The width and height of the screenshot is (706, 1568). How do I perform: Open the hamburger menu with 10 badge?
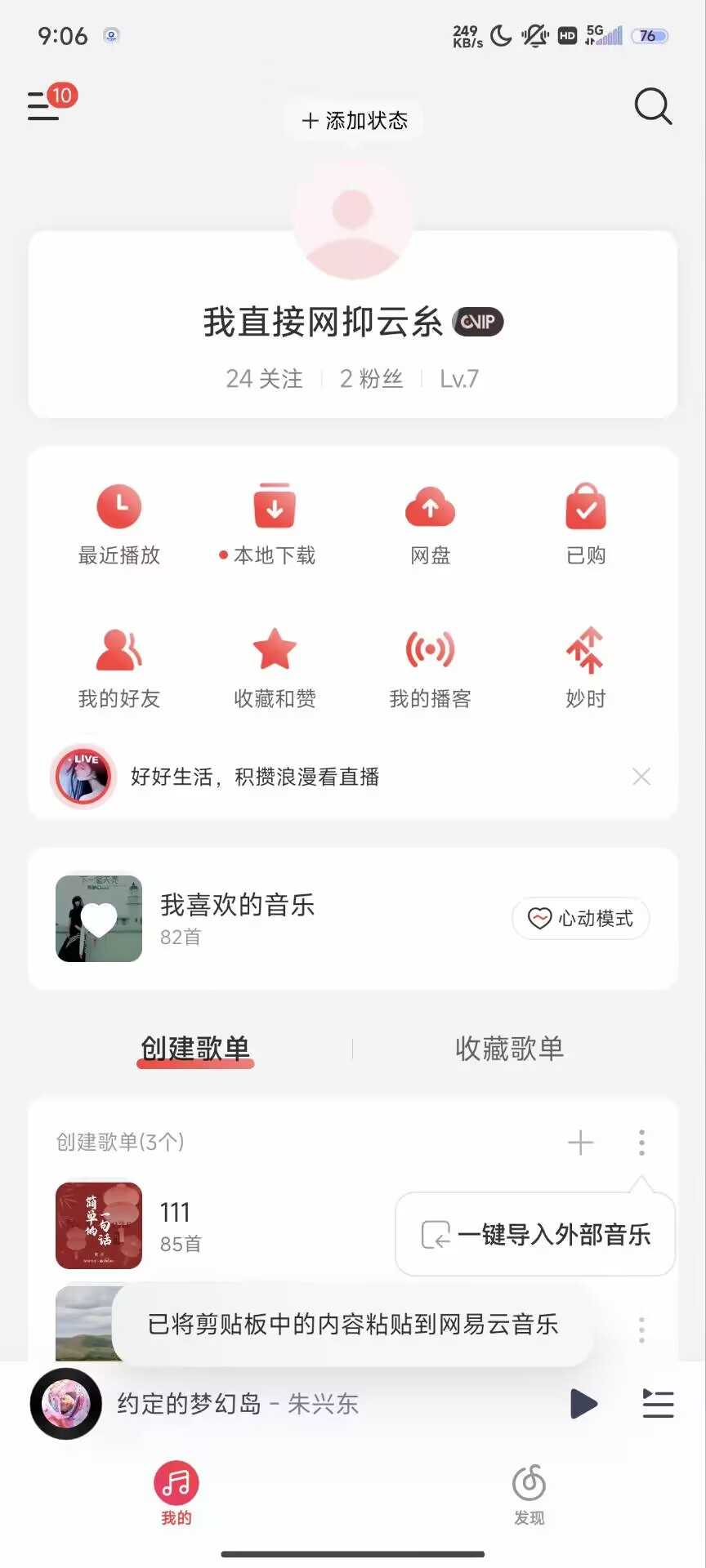click(x=44, y=106)
